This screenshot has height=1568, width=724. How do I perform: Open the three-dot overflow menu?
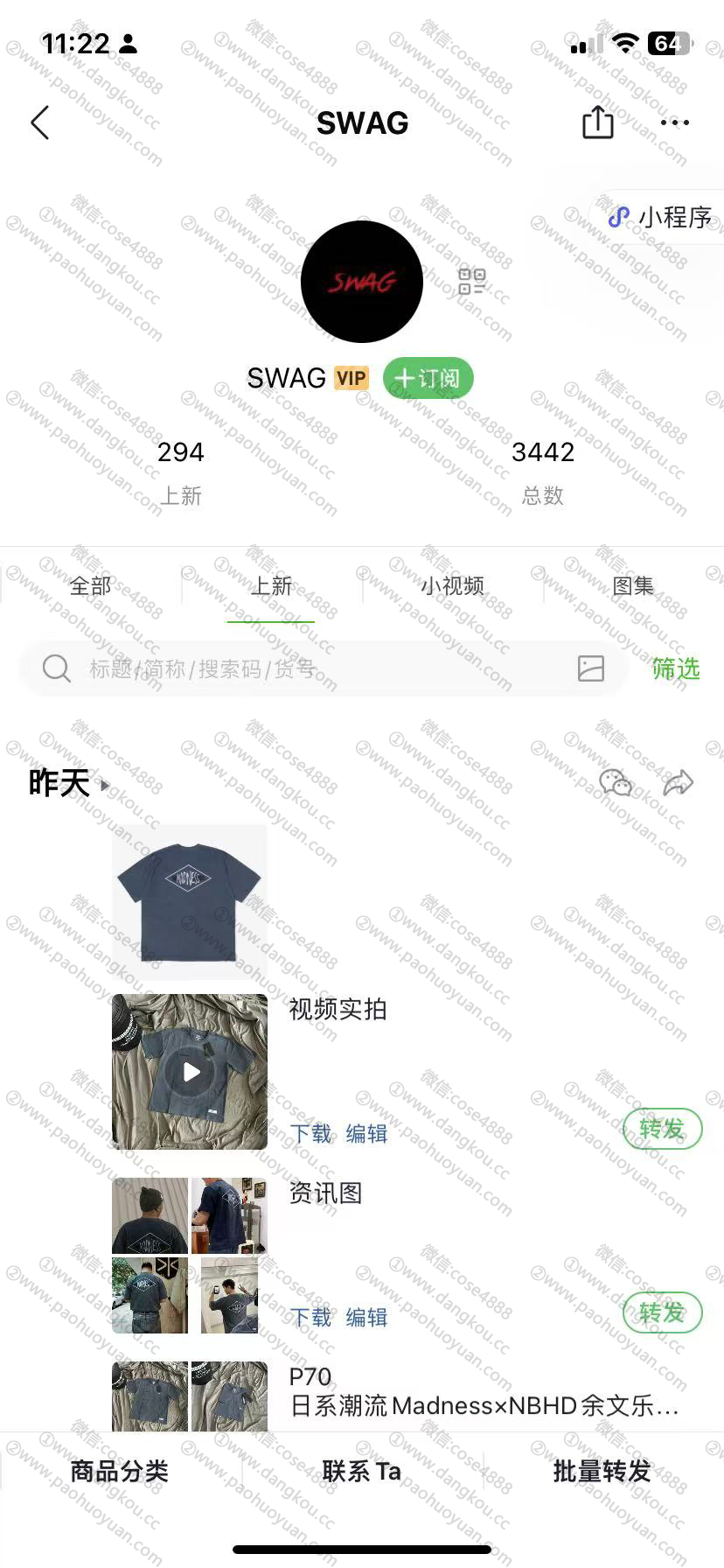675,123
